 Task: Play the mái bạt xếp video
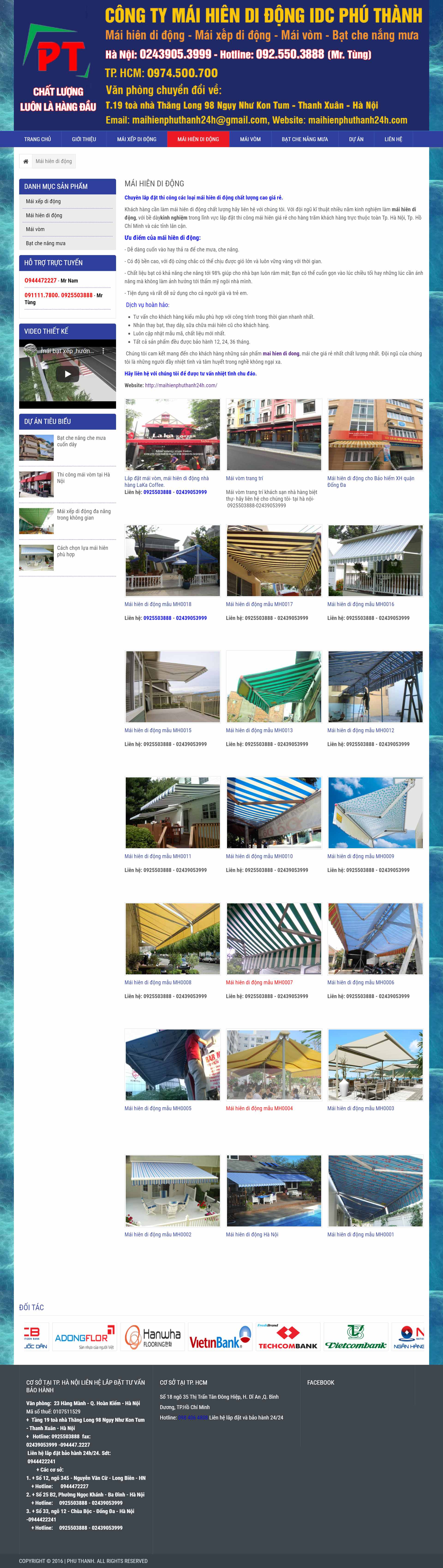coord(68,374)
